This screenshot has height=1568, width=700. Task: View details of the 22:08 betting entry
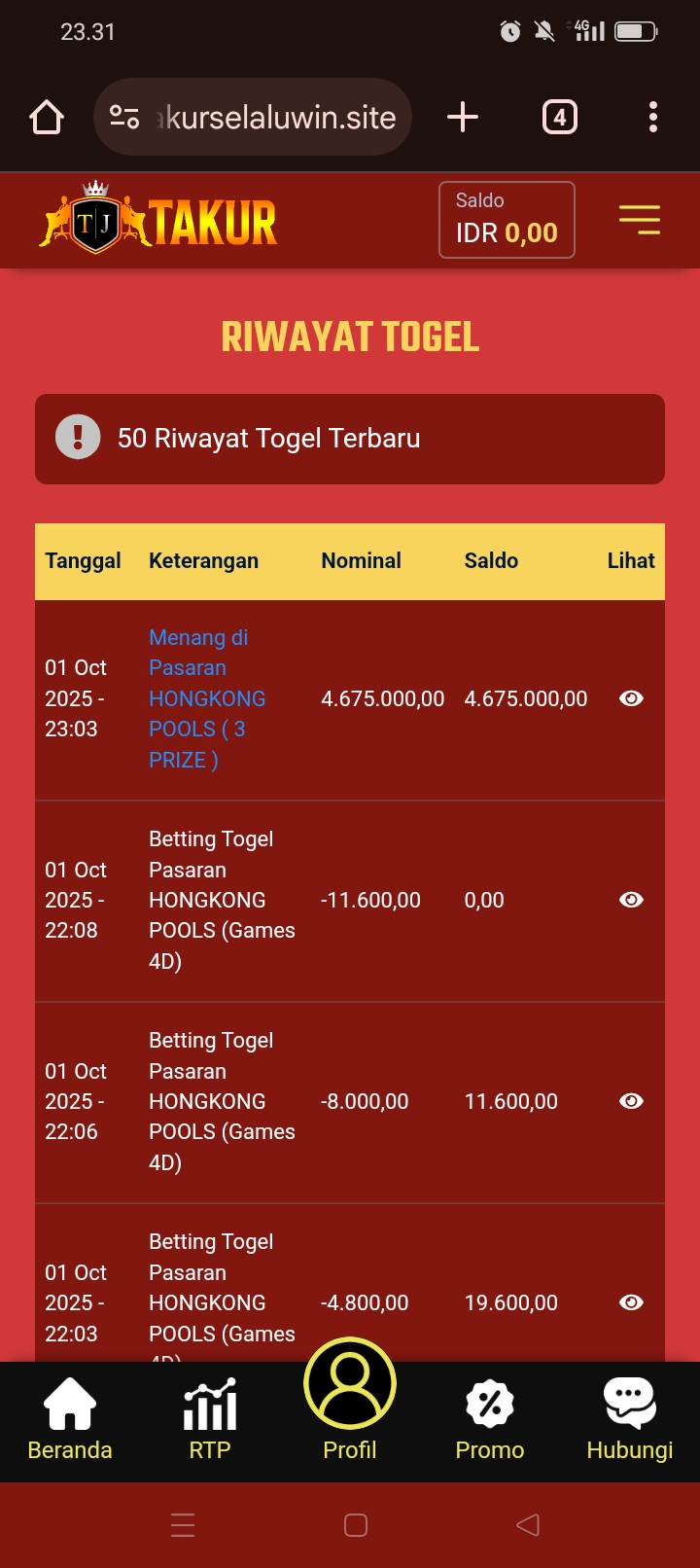(x=631, y=900)
